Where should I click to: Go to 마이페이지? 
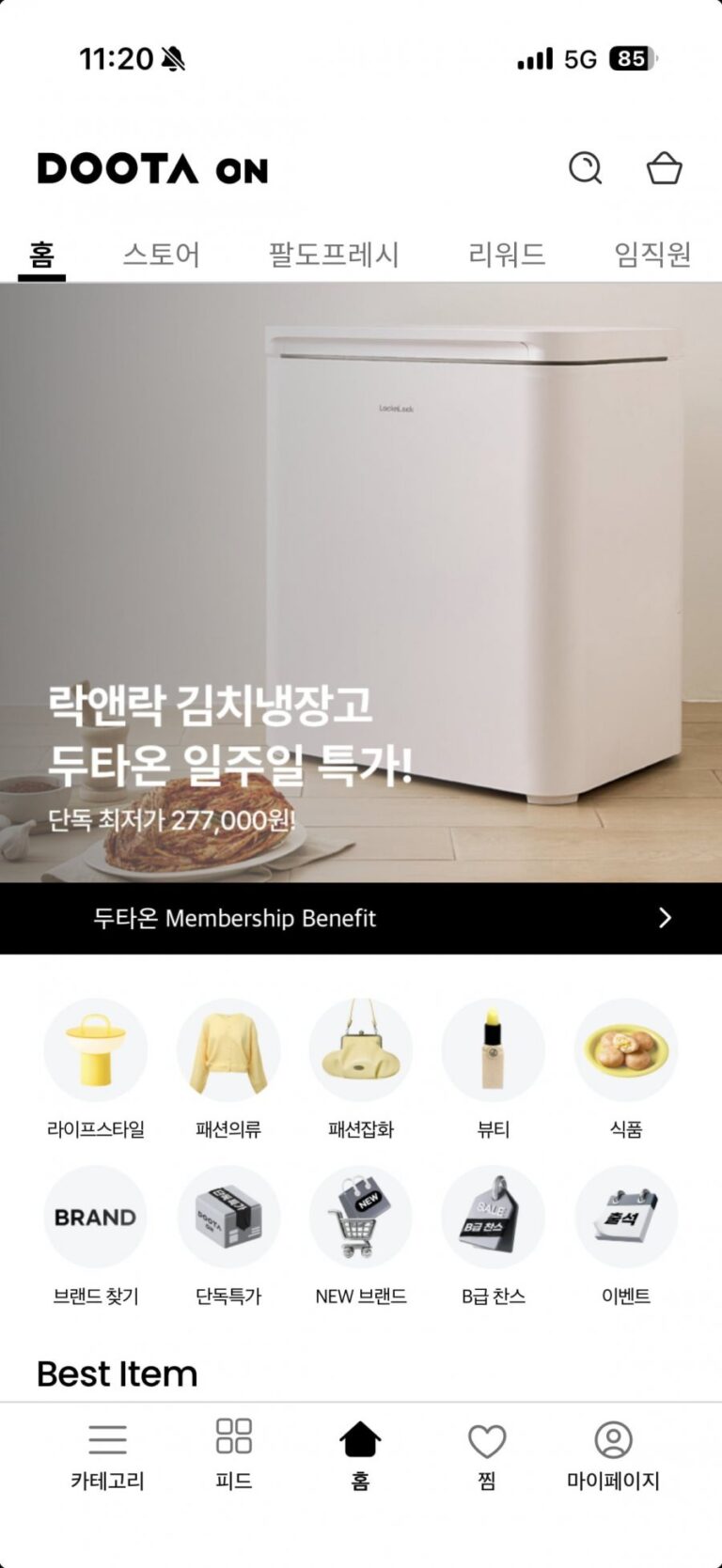click(x=613, y=1454)
